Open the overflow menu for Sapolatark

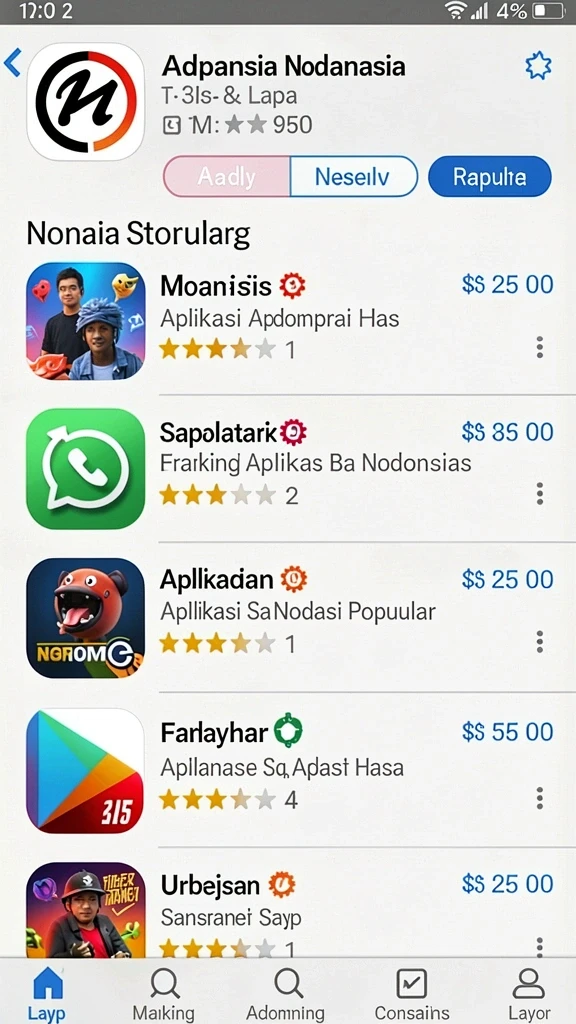coord(539,494)
